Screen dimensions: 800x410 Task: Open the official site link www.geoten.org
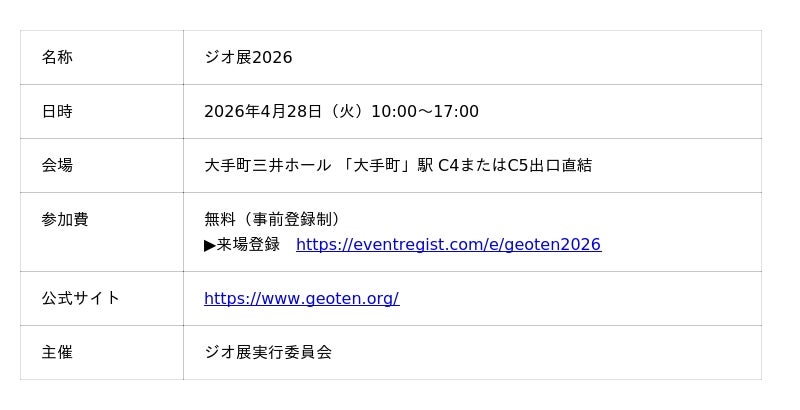[301, 298]
